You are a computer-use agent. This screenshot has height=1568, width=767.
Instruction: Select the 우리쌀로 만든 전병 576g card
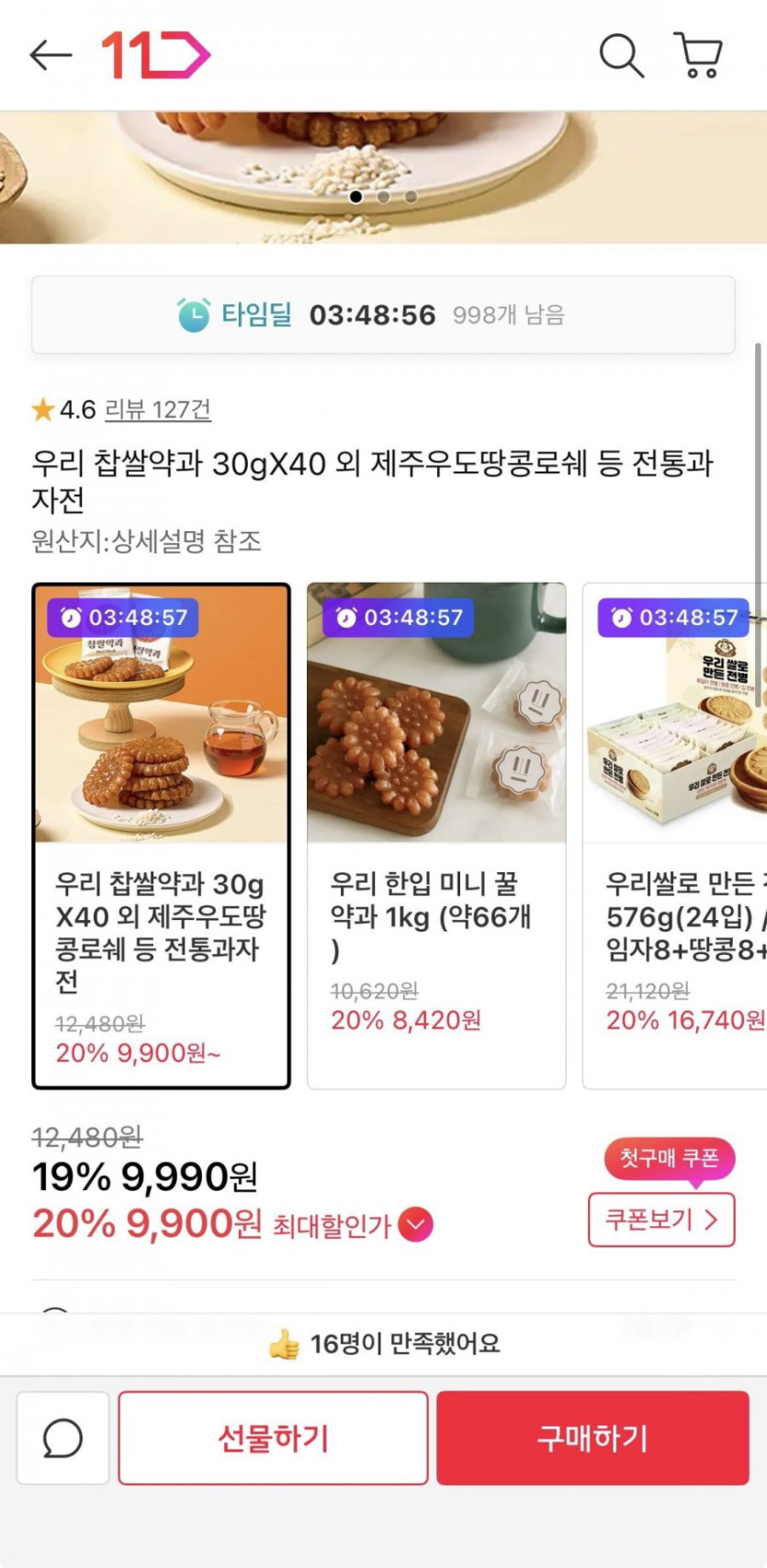coord(675,835)
